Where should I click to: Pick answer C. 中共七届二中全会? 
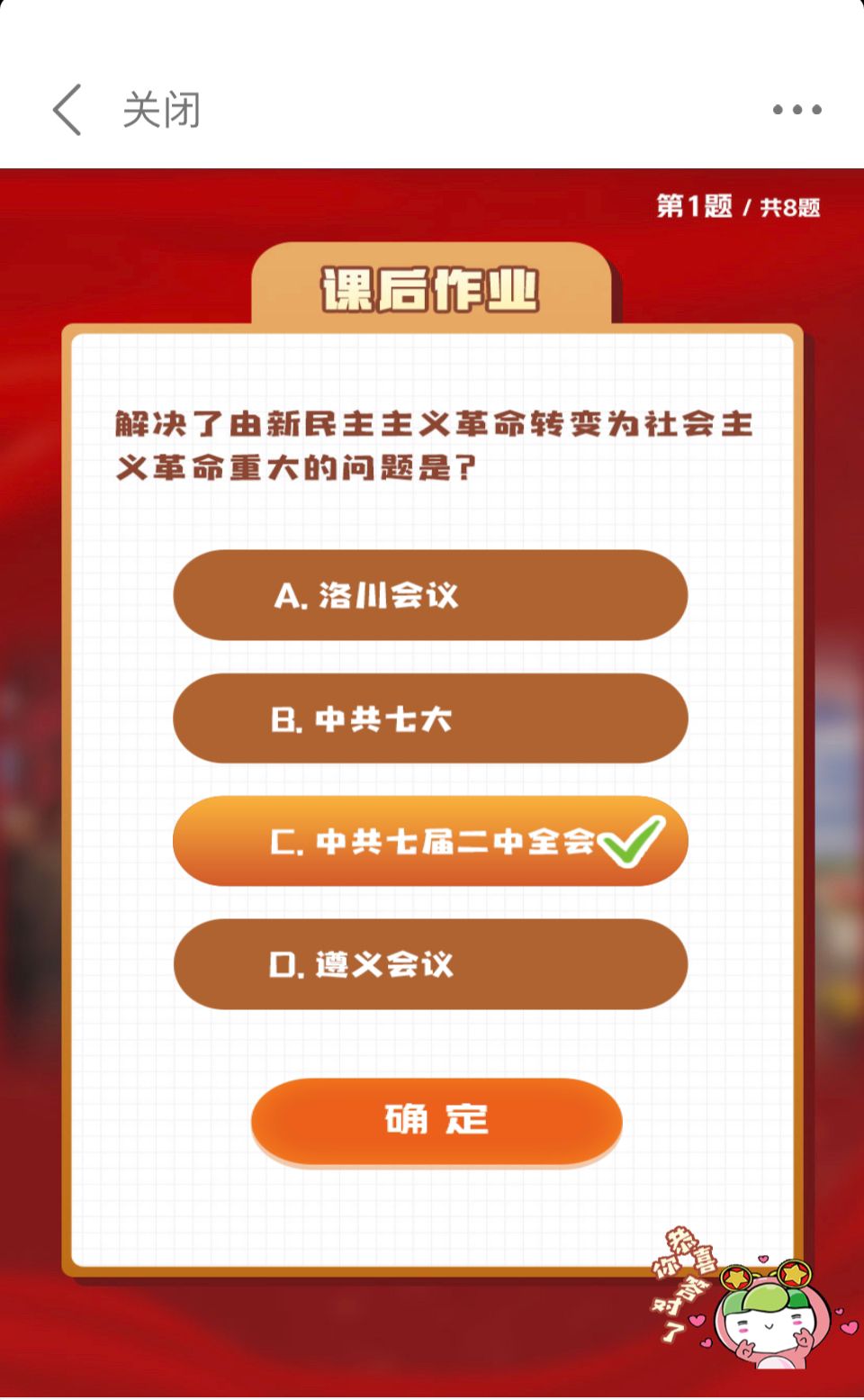pyautogui.click(x=430, y=841)
